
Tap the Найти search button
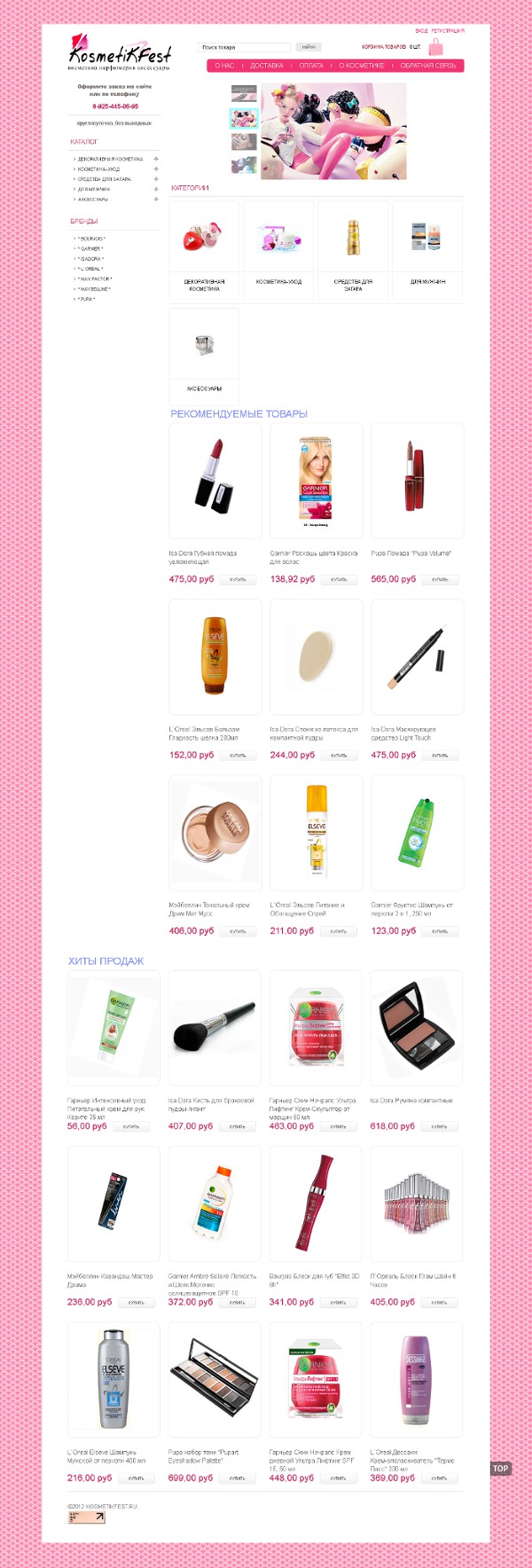pyautogui.click(x=308, y=47)
